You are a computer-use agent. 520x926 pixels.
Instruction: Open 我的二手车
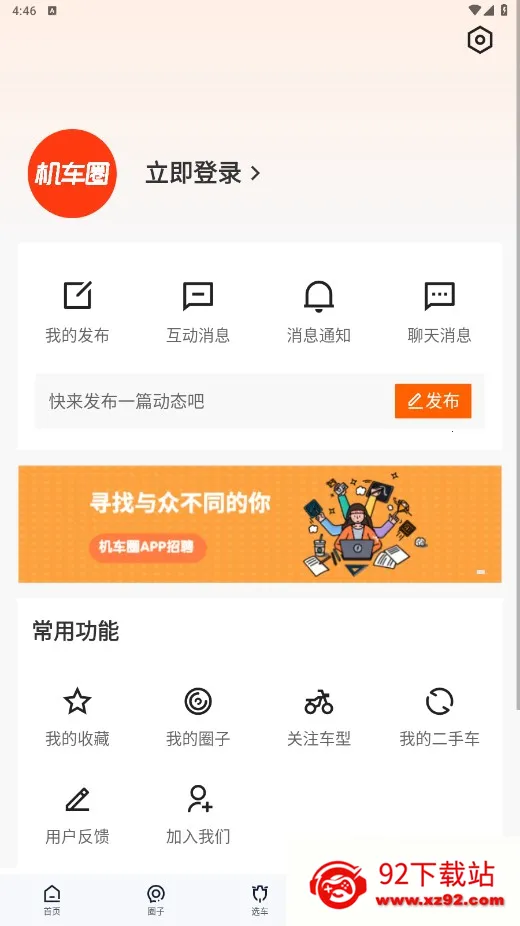(440, 717)
